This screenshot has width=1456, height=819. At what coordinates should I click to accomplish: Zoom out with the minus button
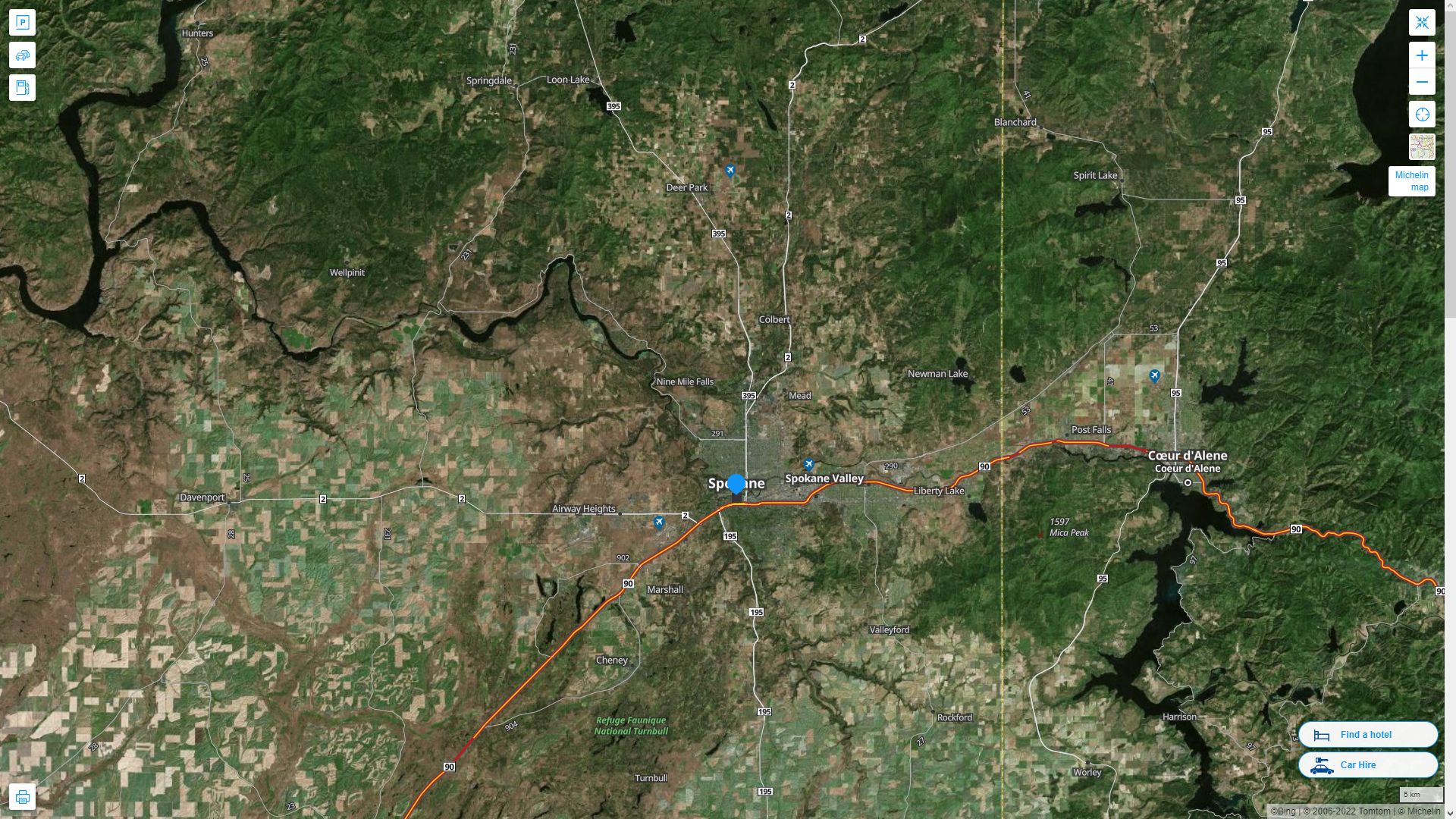[1422, 82]
